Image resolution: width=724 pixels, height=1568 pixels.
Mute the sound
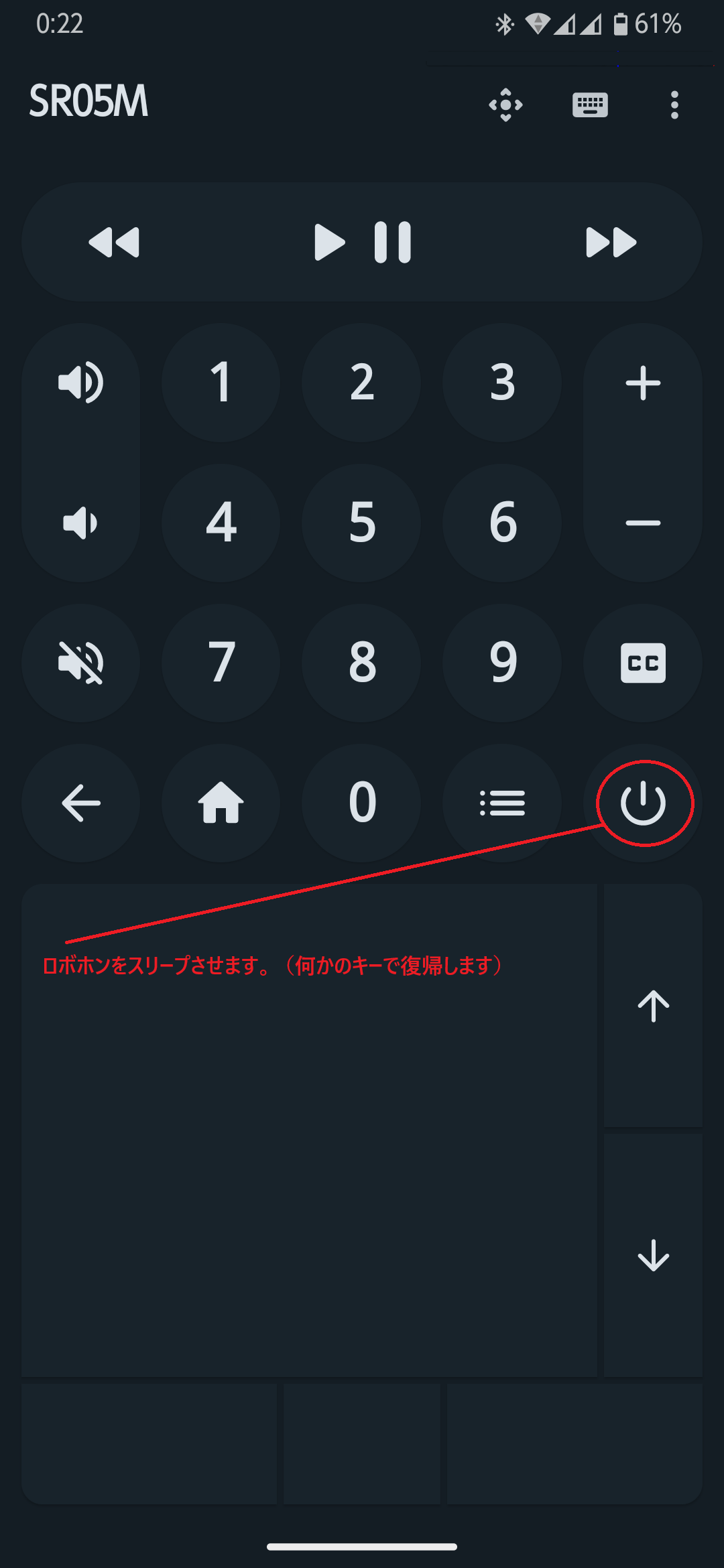coord(80,663)
